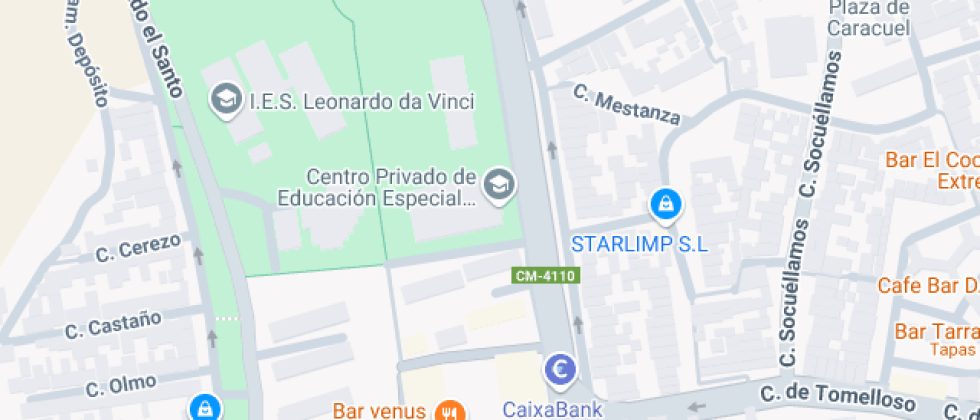Select the I.E.S. Leonardo da Vinci school marker
The height and width of the screenshot is (420, 980).
pos(226,99)
